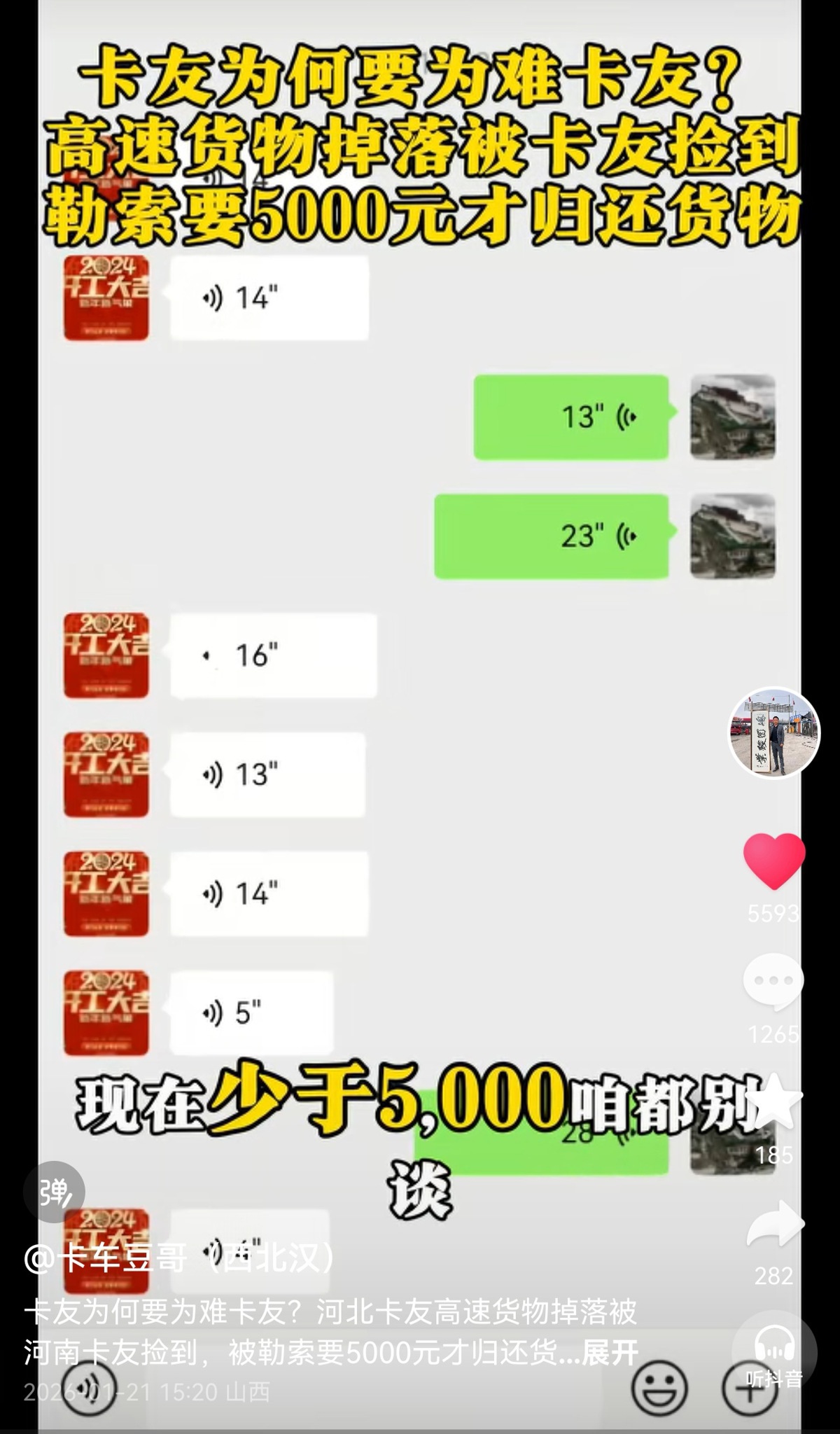
Task: Toggle the 弹 danmaku button
Action: 54,1192
